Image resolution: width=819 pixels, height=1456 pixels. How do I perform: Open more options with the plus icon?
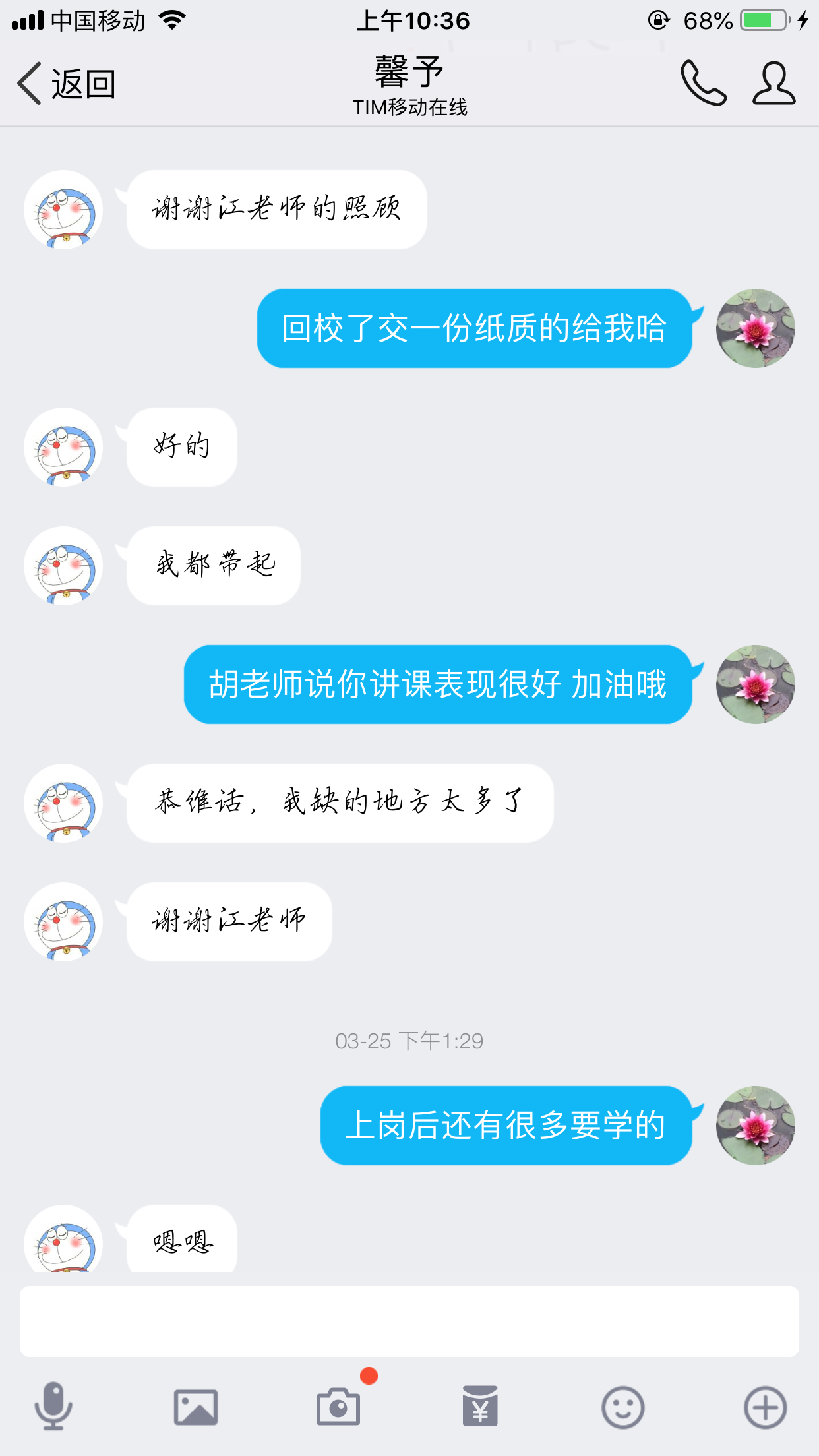pos(765,1408)
